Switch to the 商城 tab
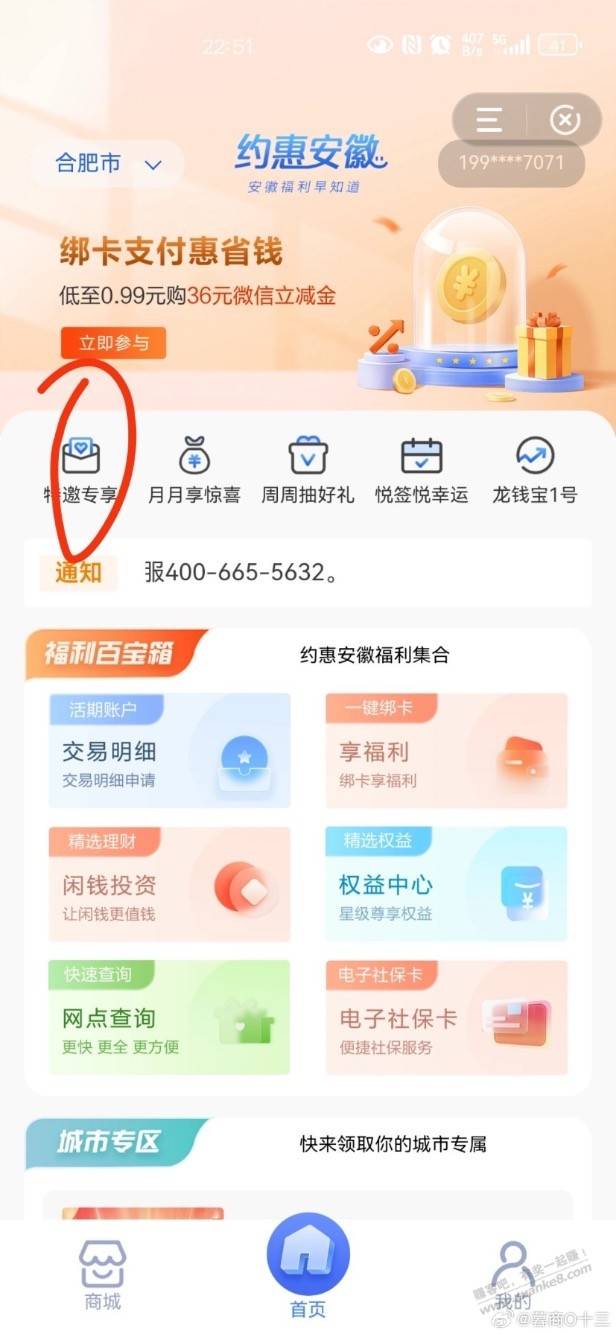The width and height of the screenshot is (616, 1334). coord(103,1276)
